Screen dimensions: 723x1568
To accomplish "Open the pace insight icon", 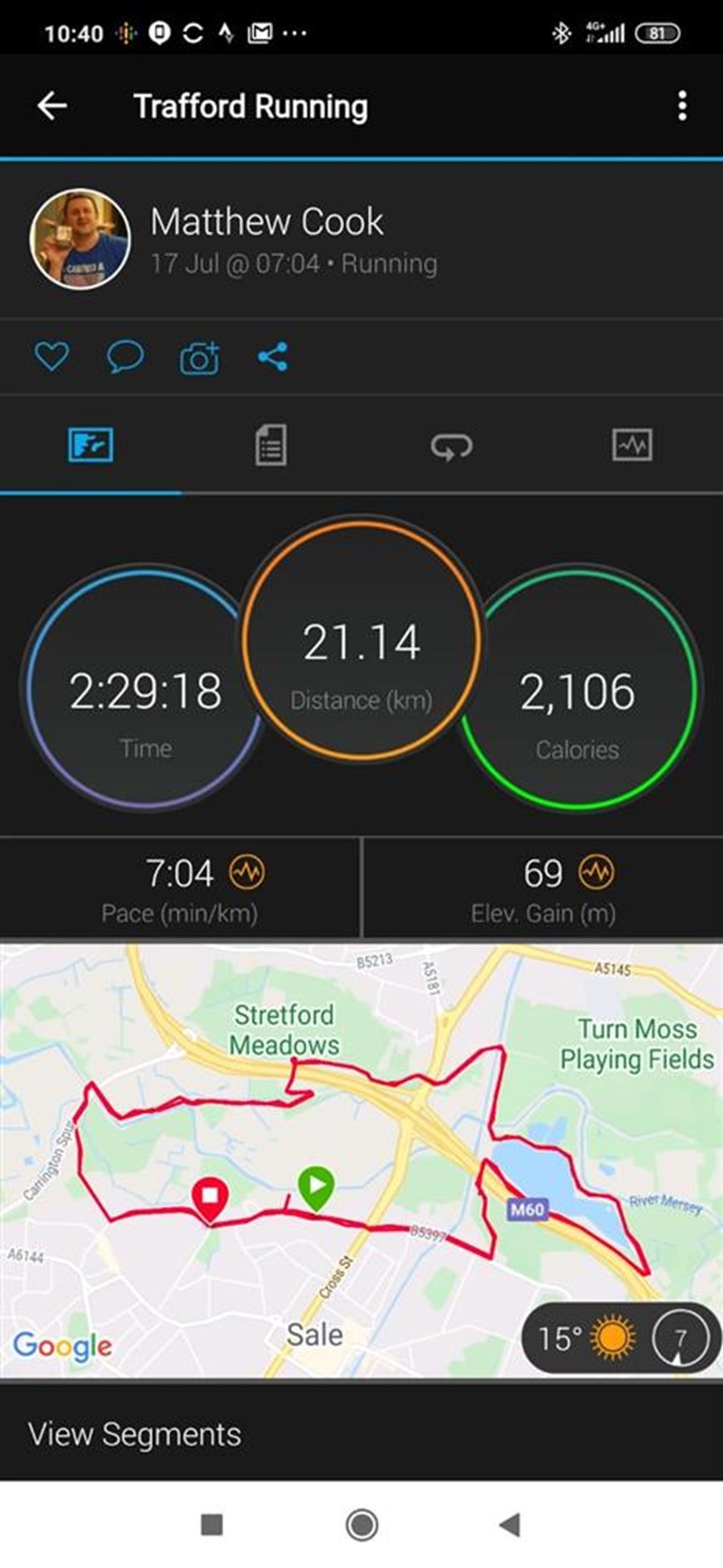I will 247,872.
